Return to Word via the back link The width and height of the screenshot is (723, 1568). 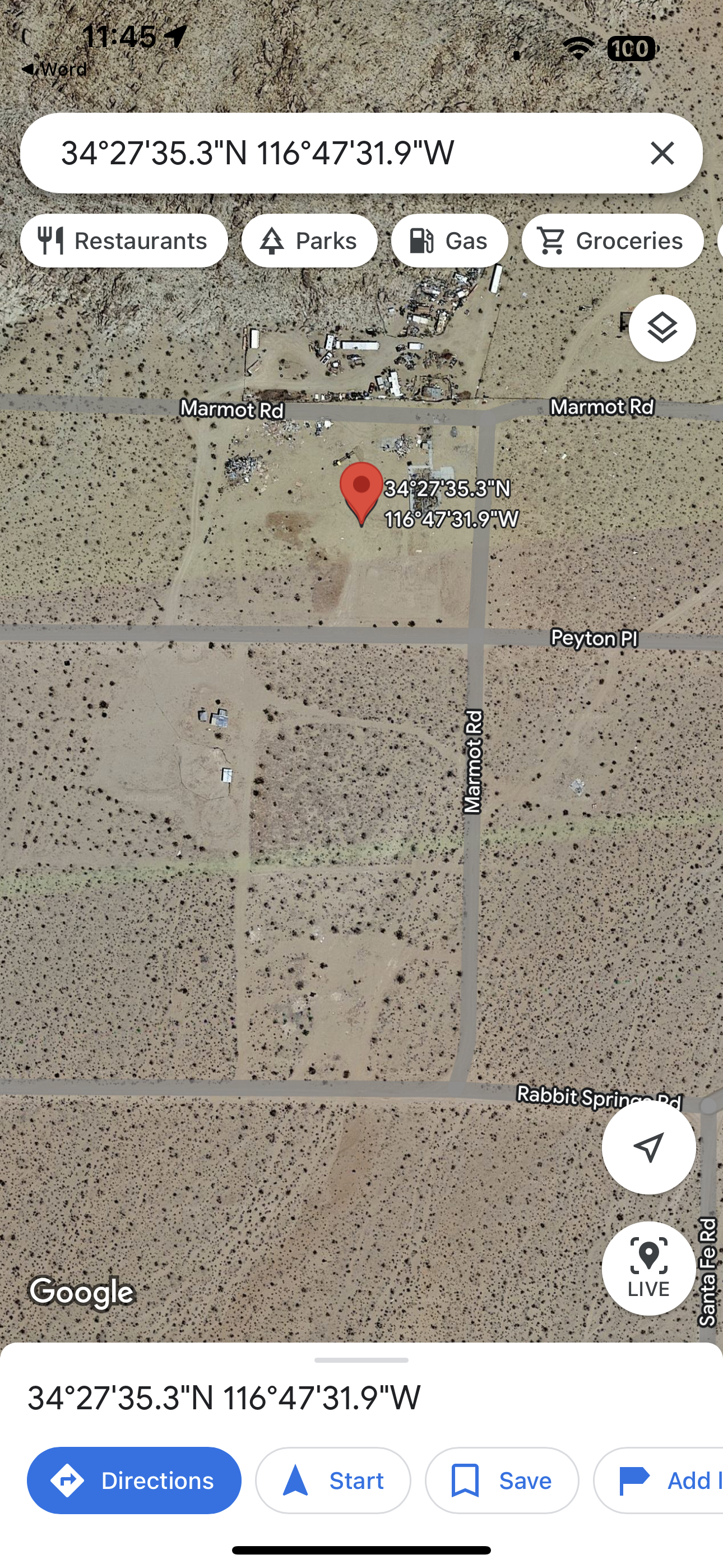pyautogui.click(x=55, y=70)
